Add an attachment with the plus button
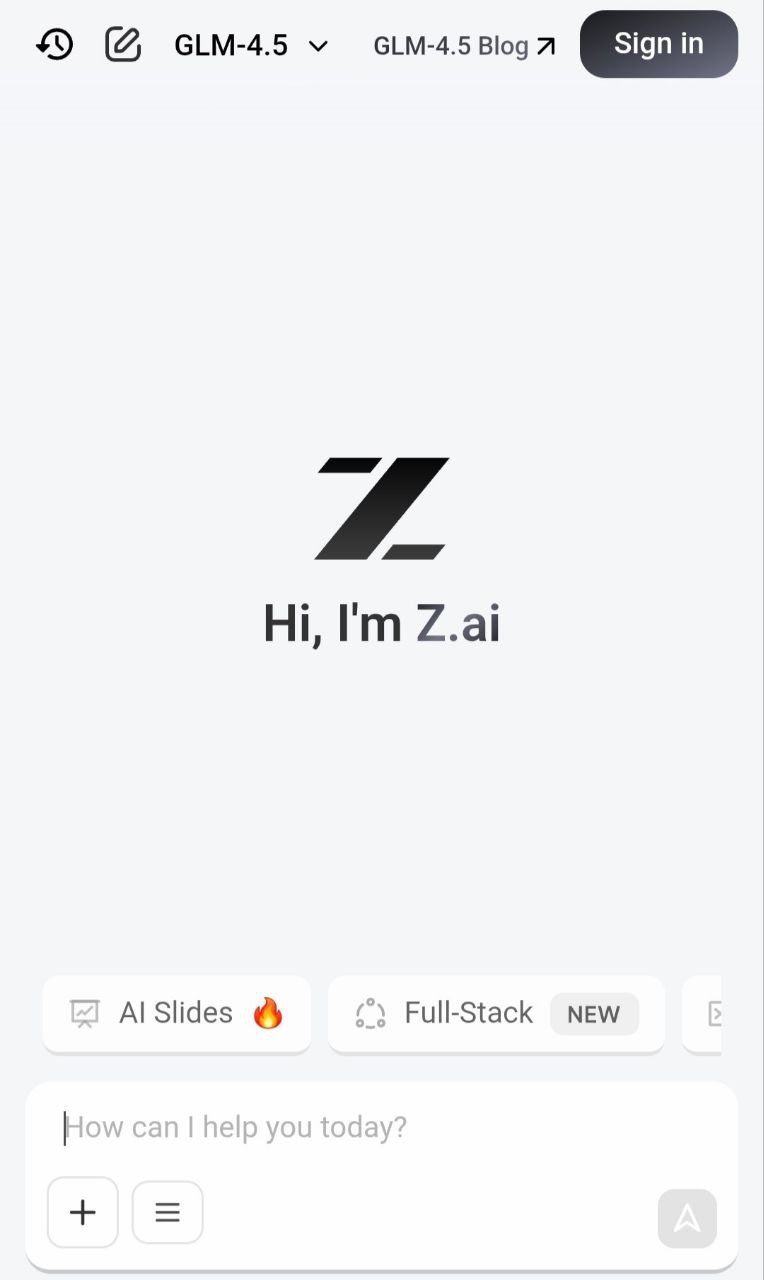Screen dimensions: 764x1280 pyautogui.click(x=83, y=1212)
